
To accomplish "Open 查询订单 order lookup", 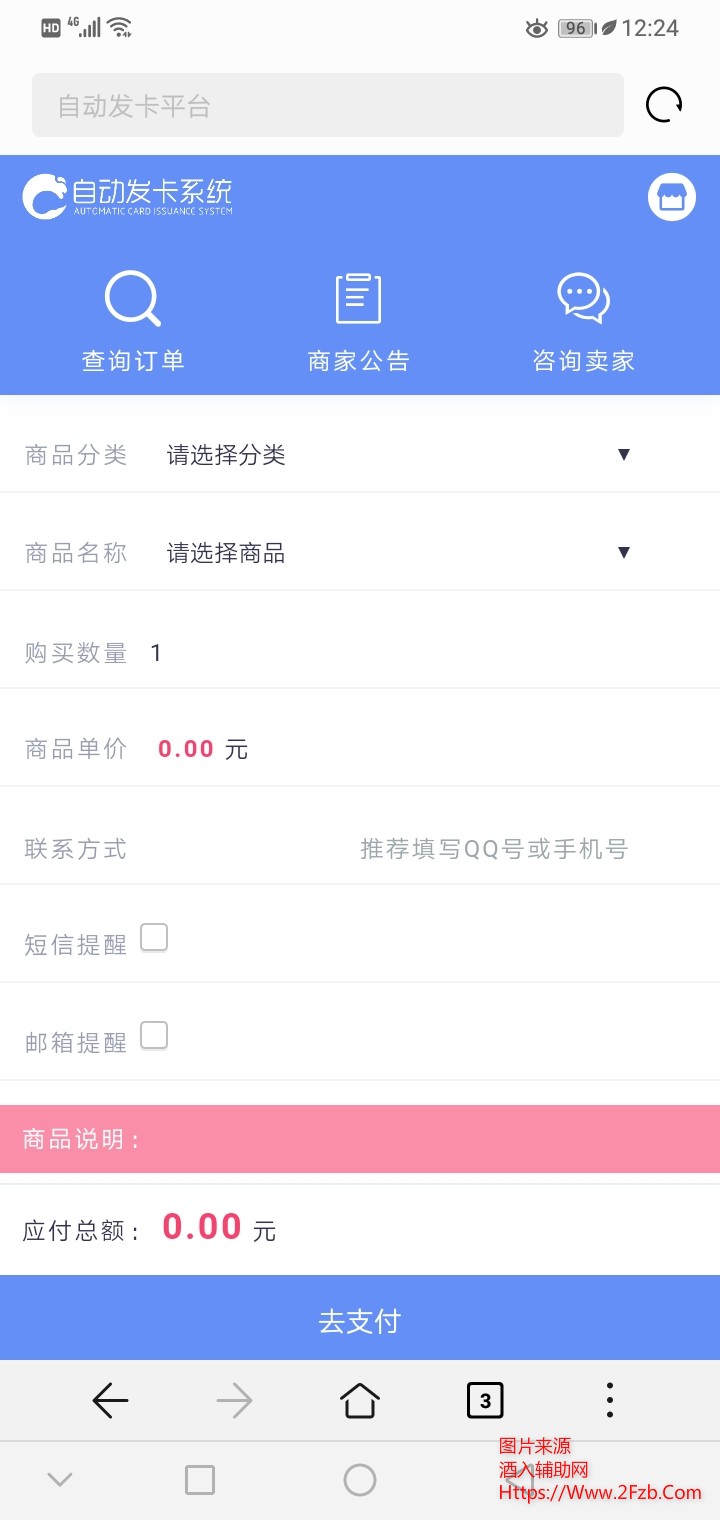I will tap(133, 322).
